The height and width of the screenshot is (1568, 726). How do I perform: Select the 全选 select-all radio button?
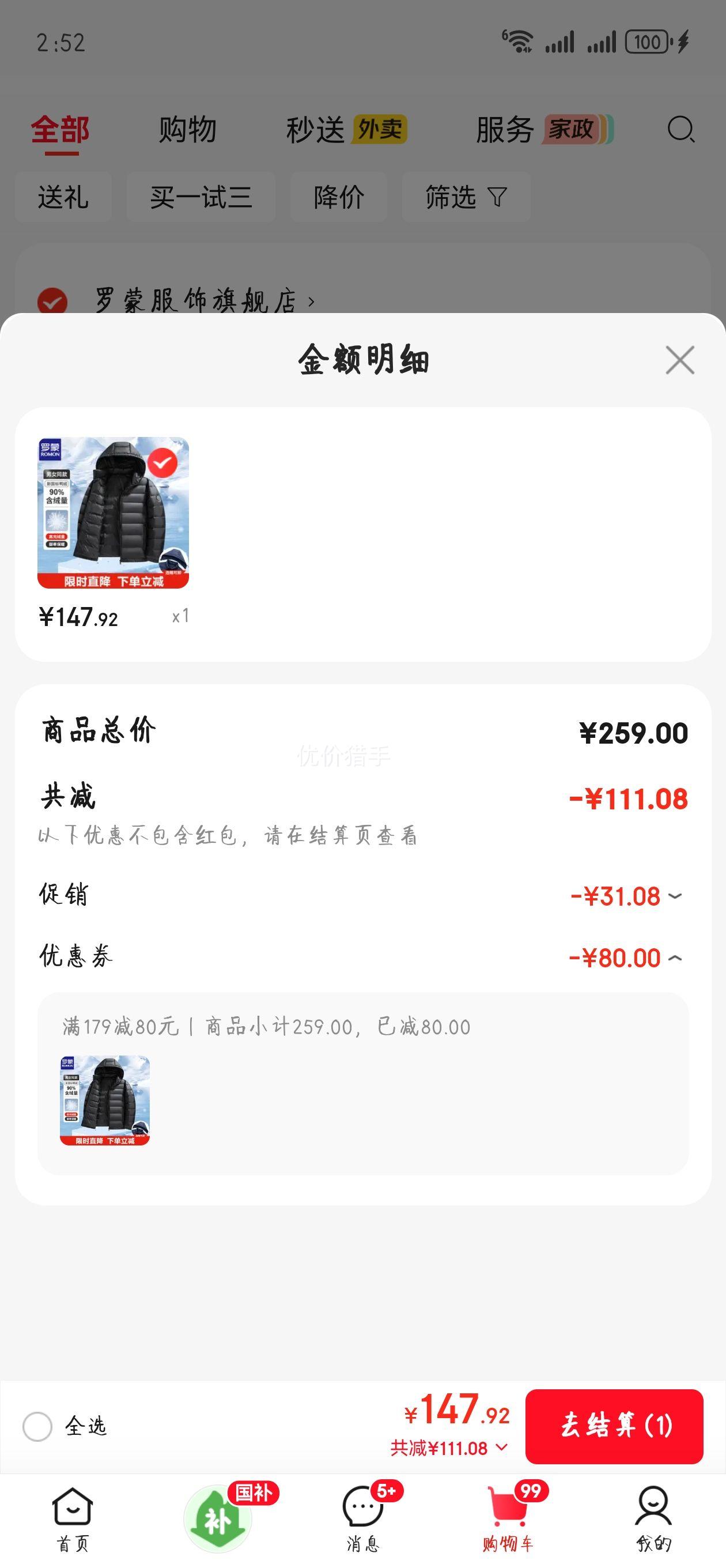click(x=37, y=1428)
